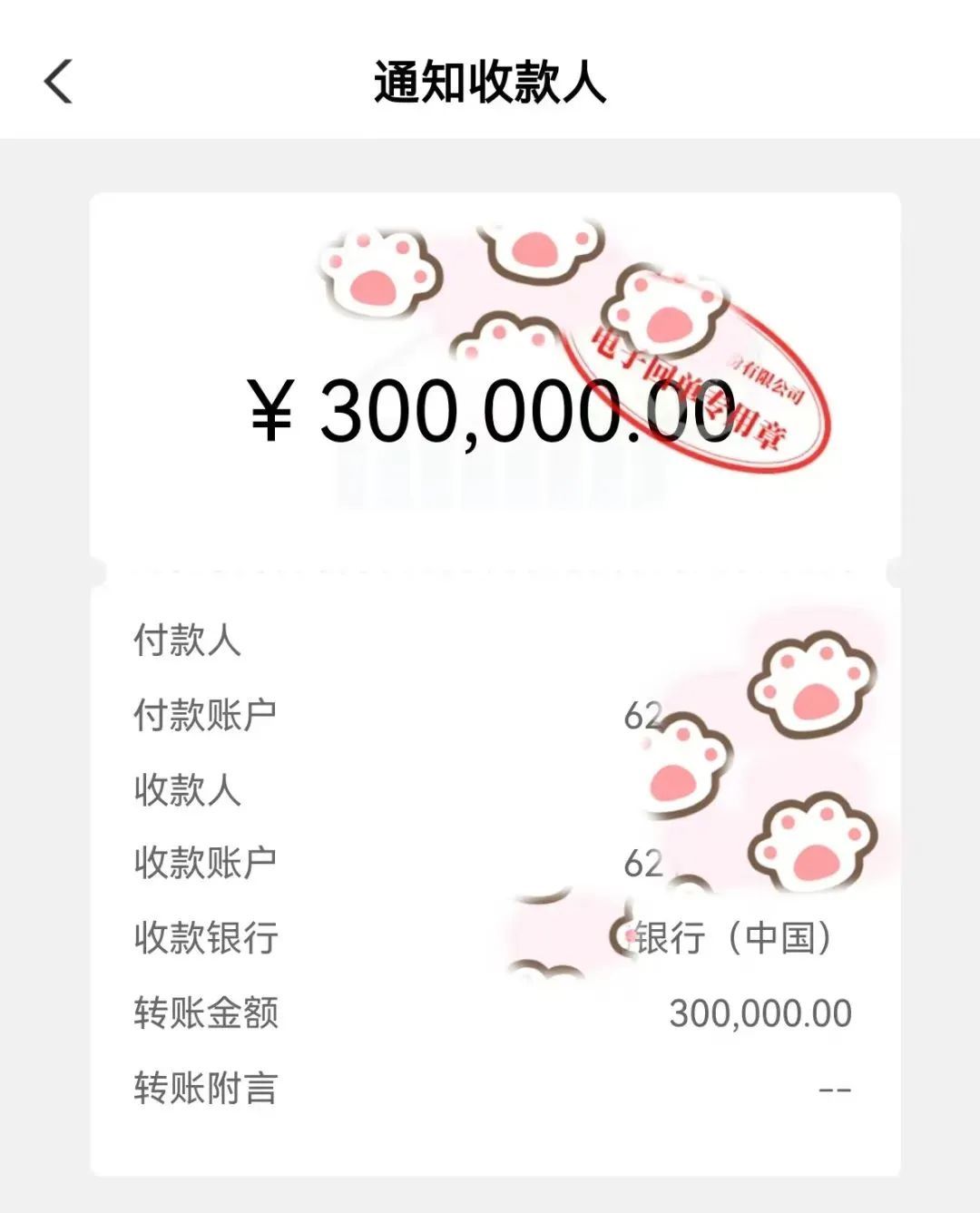This screenshot has width=980, height=1213.
Task: Tap the 付款人 row to reveal payer name
Action: click(x=185, y=641)
